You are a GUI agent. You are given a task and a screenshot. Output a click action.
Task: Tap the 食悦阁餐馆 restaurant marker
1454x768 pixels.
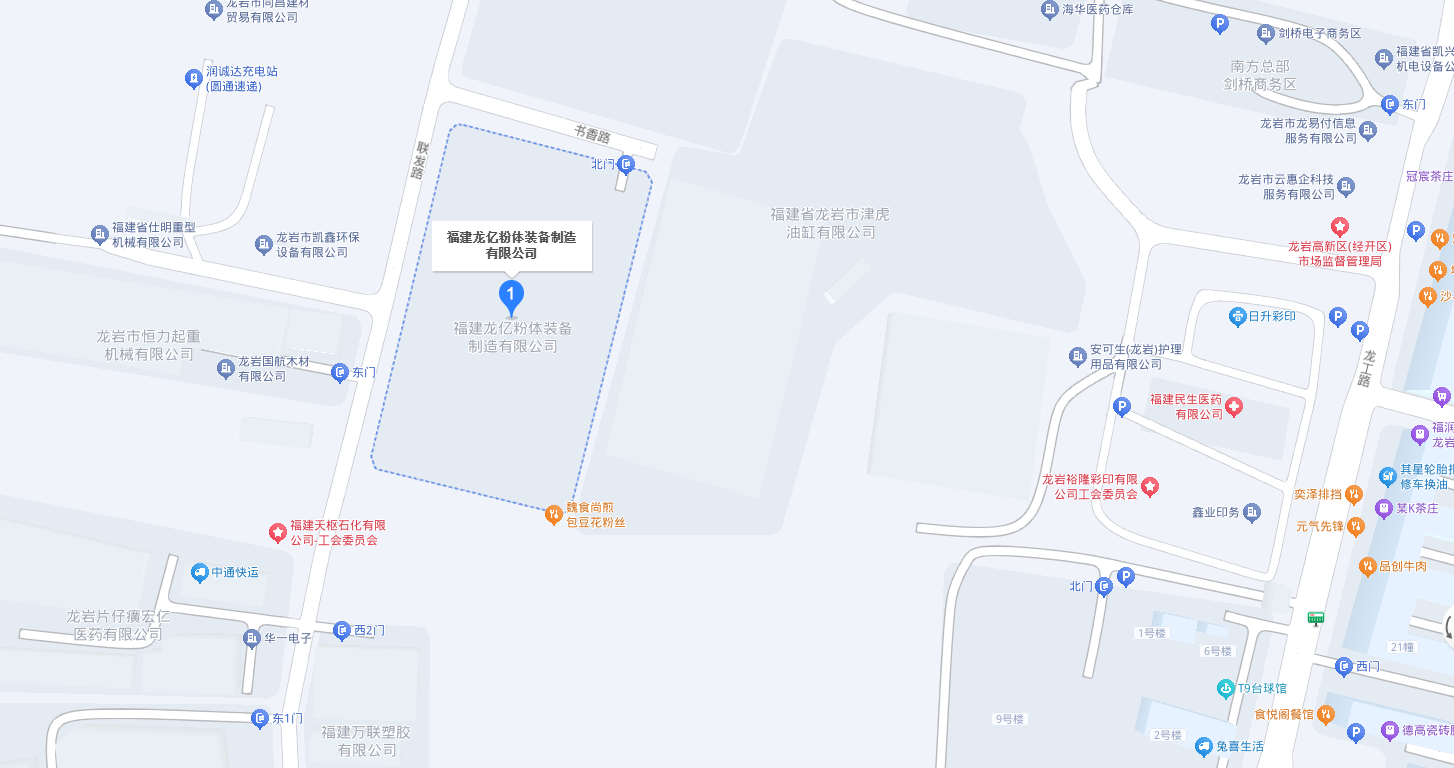(x=1326, y=714)
